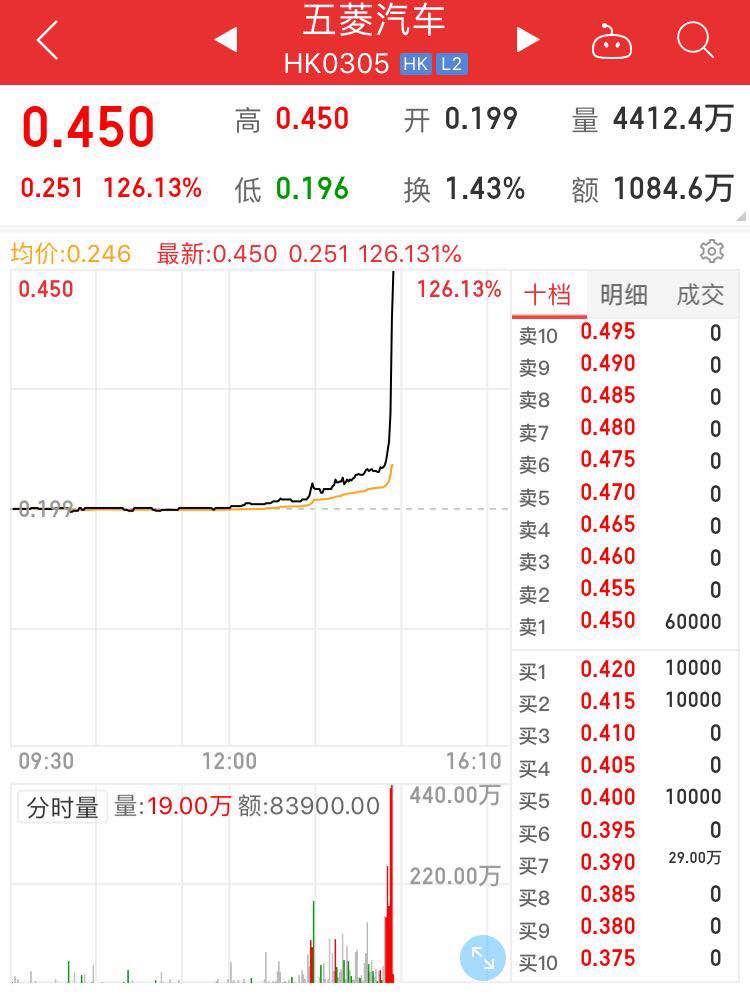This screenshot has height=1000, width=750.
Task: Open stock search
Action: coord(694,41)
